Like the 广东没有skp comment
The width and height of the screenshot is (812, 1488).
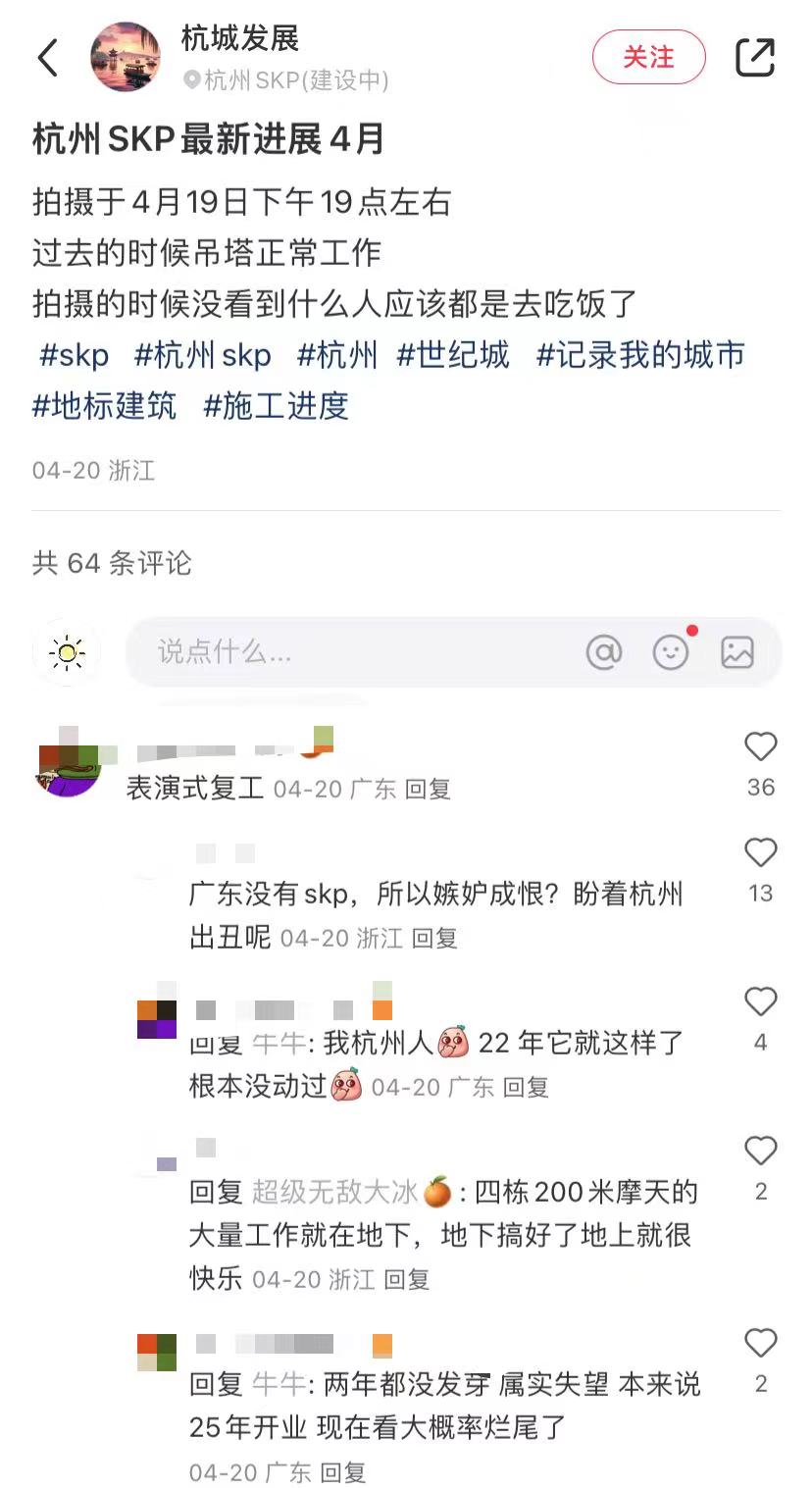click(x=760, y=854)
